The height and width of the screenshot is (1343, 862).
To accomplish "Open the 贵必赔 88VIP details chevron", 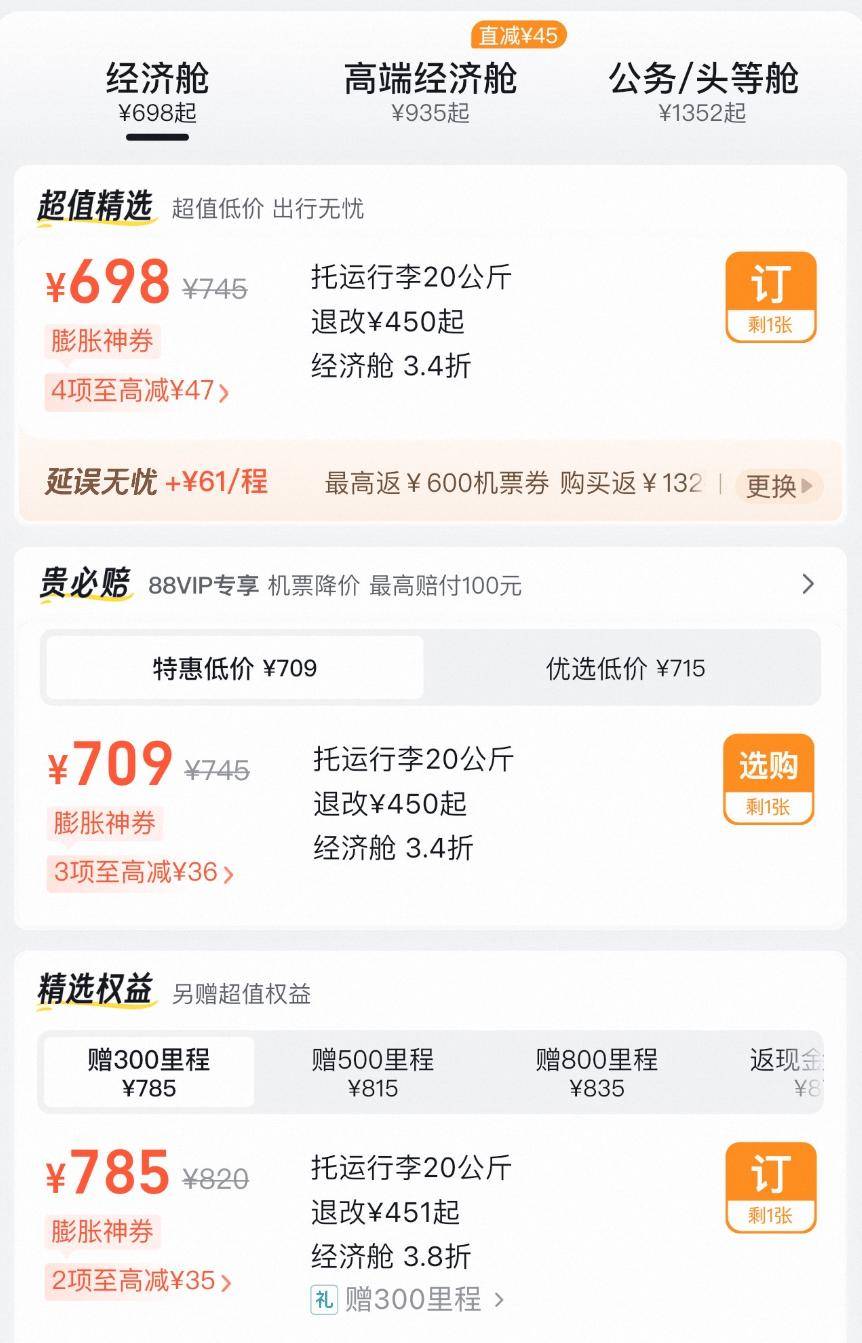I will (x=808, y=584).
